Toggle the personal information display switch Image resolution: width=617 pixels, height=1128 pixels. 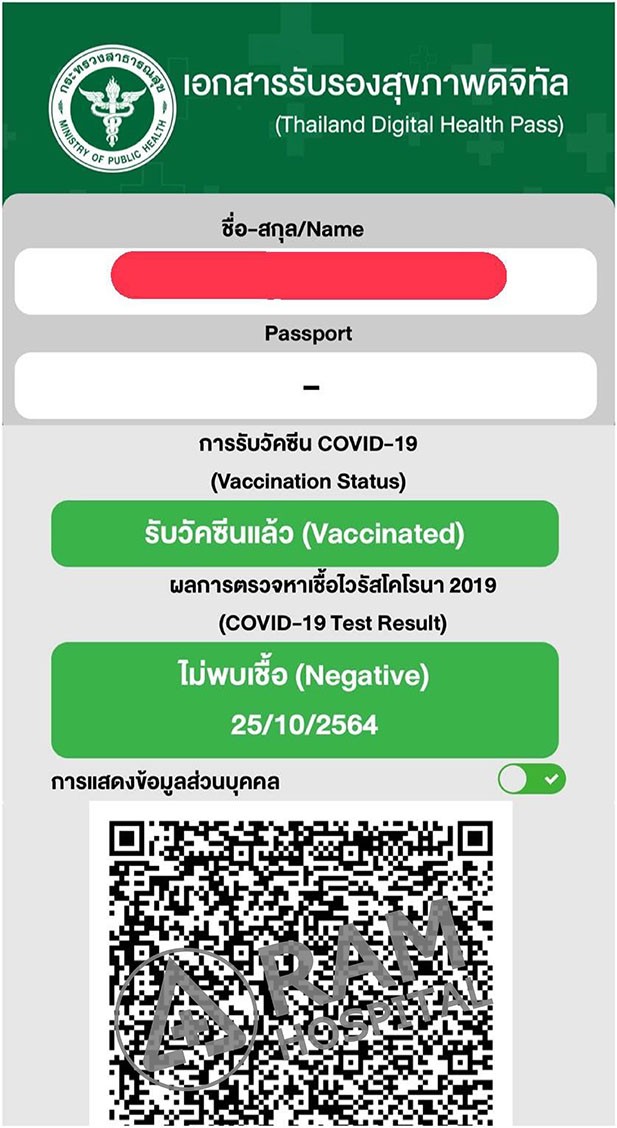(x=531, y=779)
